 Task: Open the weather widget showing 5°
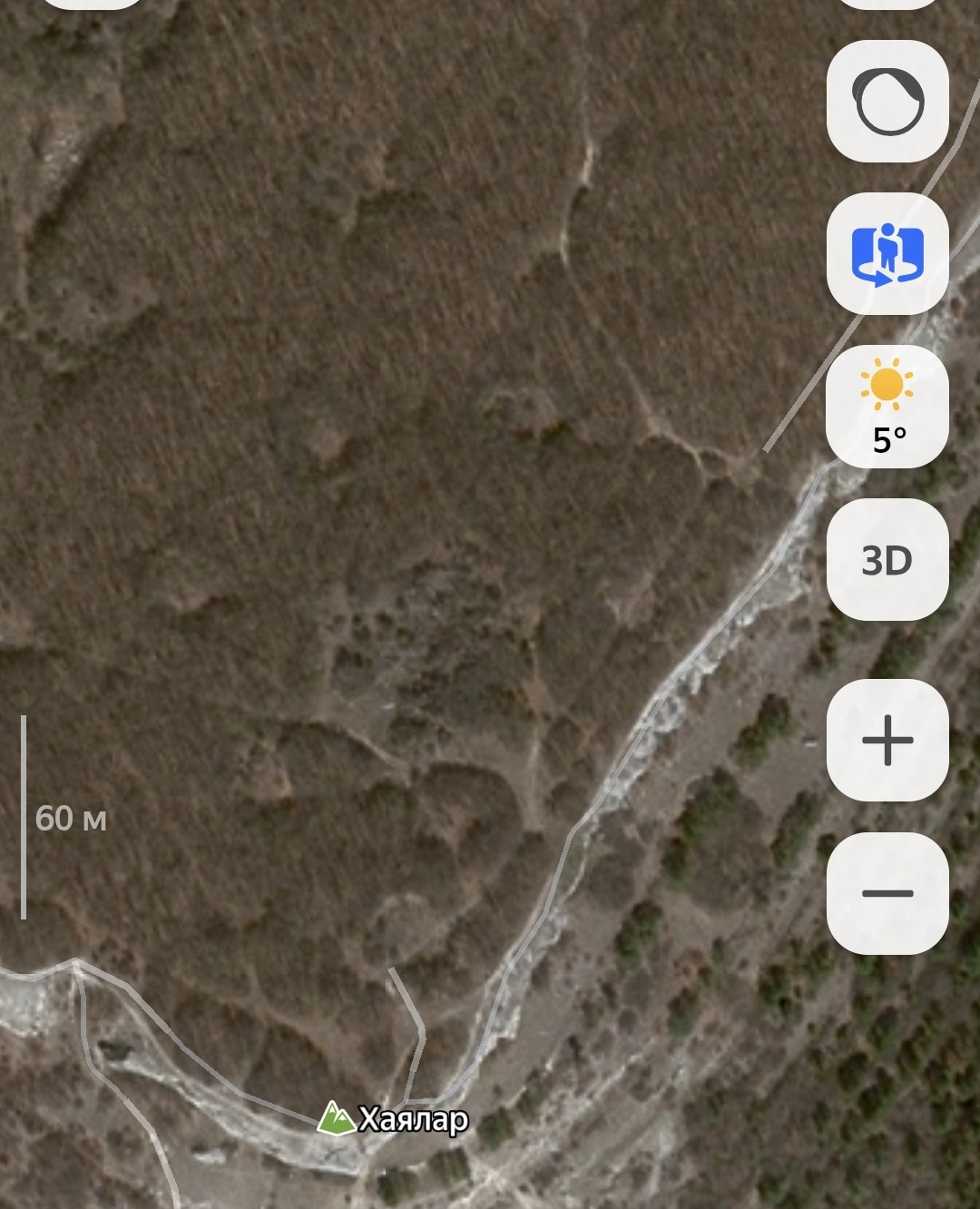click(x=887, y=407)
